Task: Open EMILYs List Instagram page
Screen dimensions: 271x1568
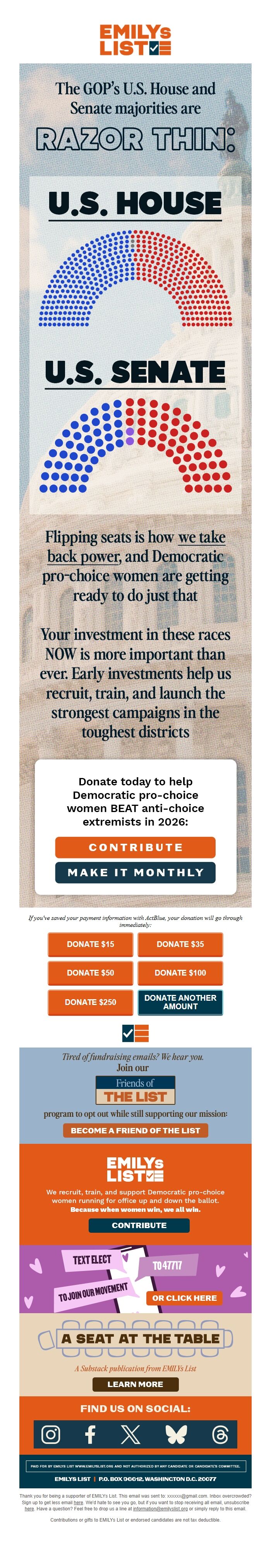Action: tap(51, 1435)
